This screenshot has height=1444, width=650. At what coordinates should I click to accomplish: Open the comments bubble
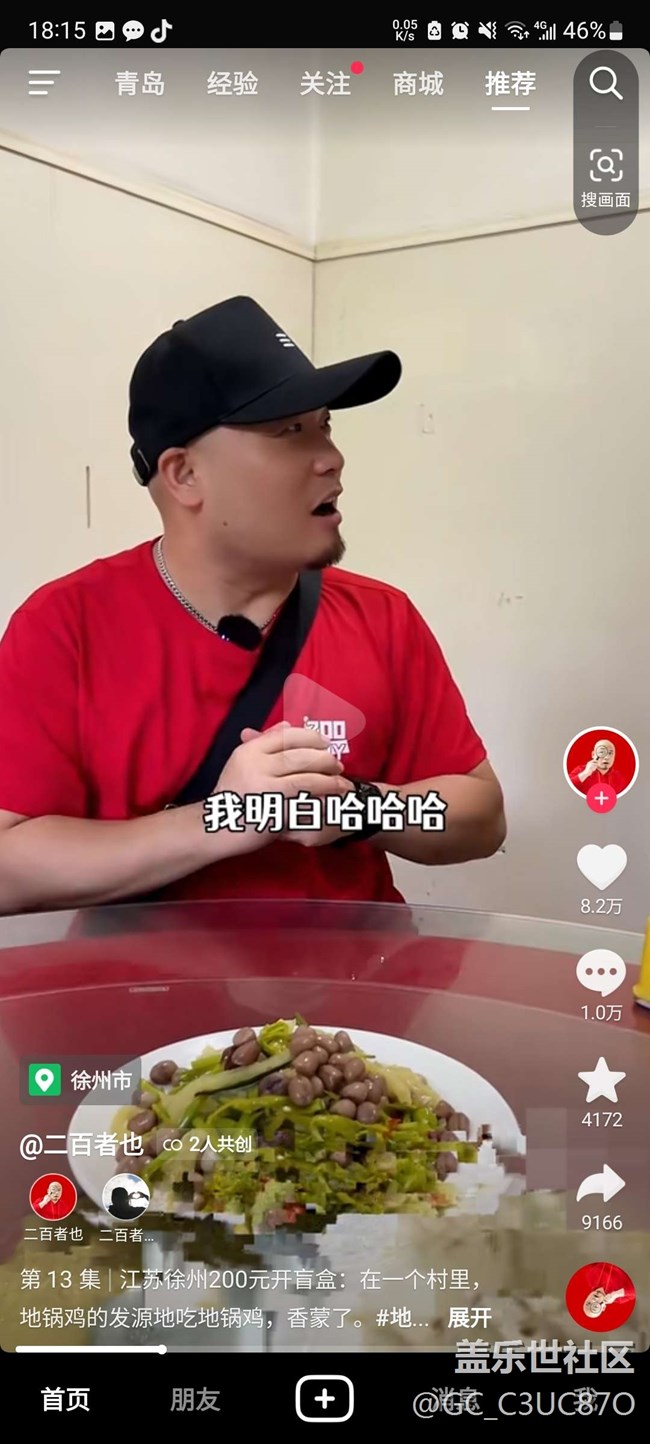tap(601, 973)
